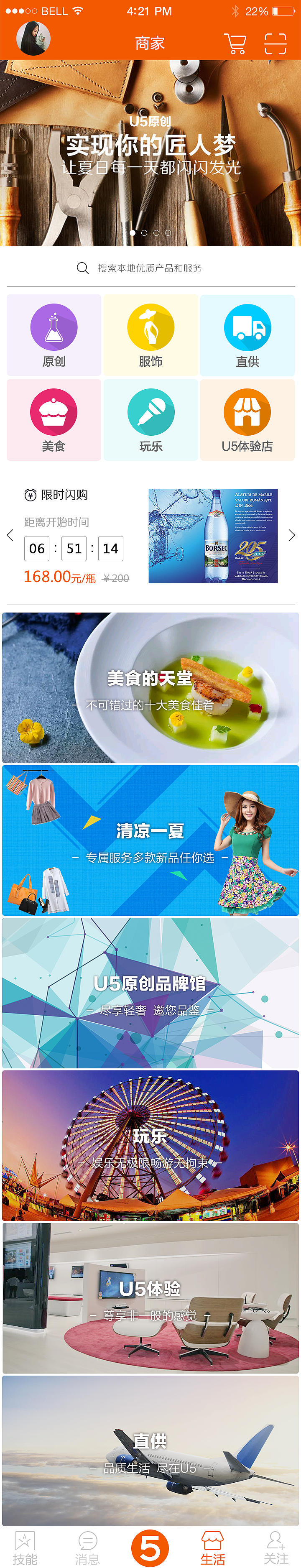Open the 服饰 category

tap(150, 335)
